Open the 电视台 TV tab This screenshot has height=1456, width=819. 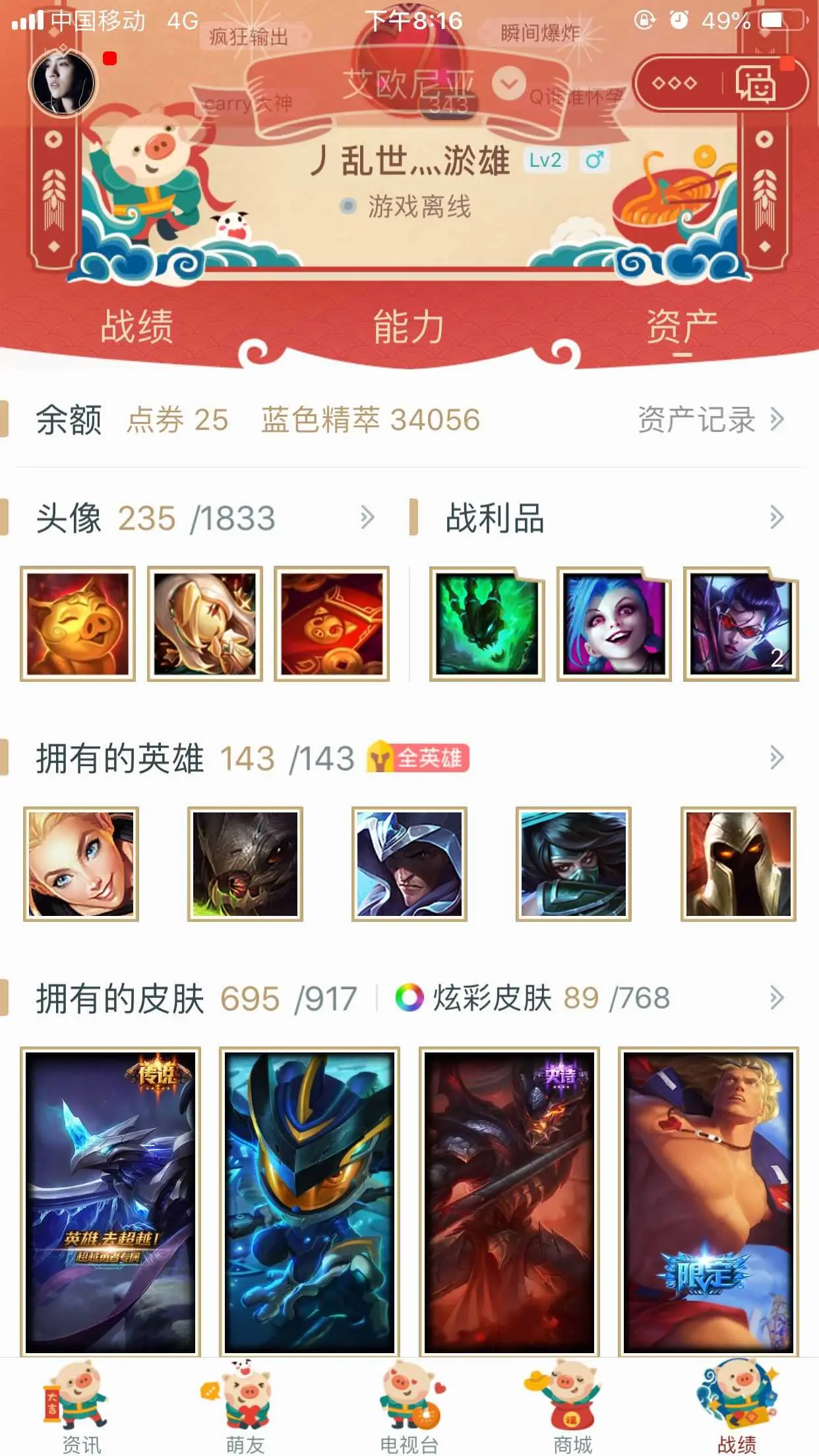click(x=409, y=1408)
